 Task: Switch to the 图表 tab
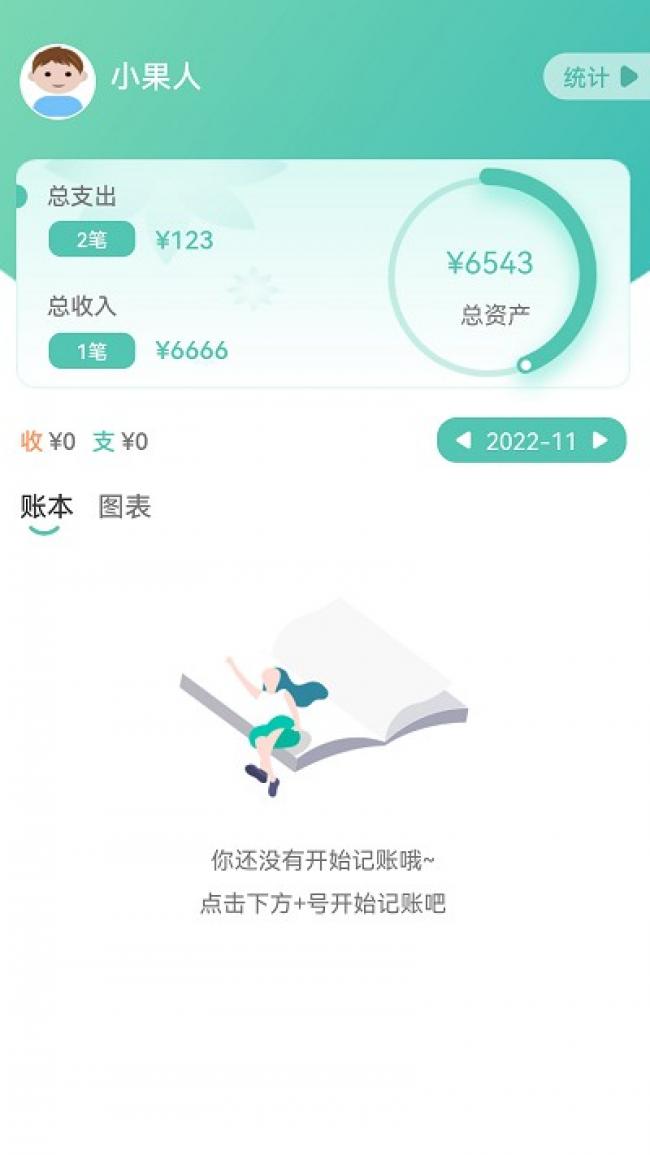click(x=125, y=507)
